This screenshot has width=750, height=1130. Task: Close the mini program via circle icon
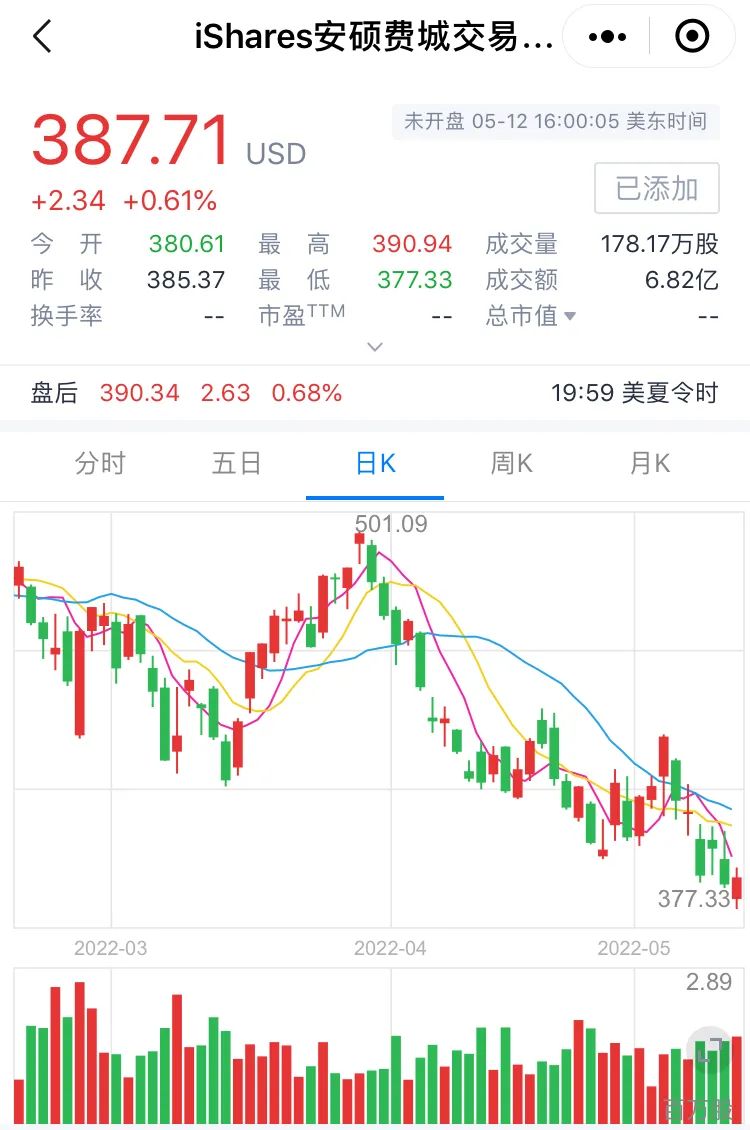(692, 36)
